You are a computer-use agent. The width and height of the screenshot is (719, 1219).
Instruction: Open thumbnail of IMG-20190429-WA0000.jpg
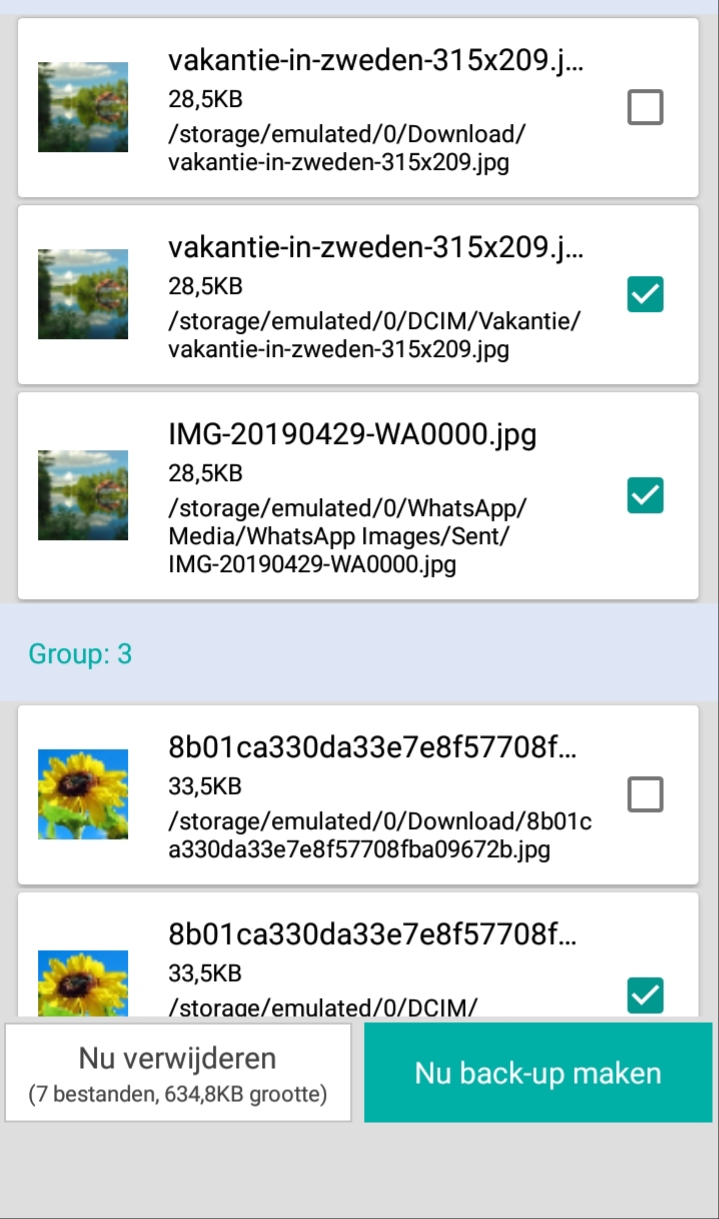83,495
